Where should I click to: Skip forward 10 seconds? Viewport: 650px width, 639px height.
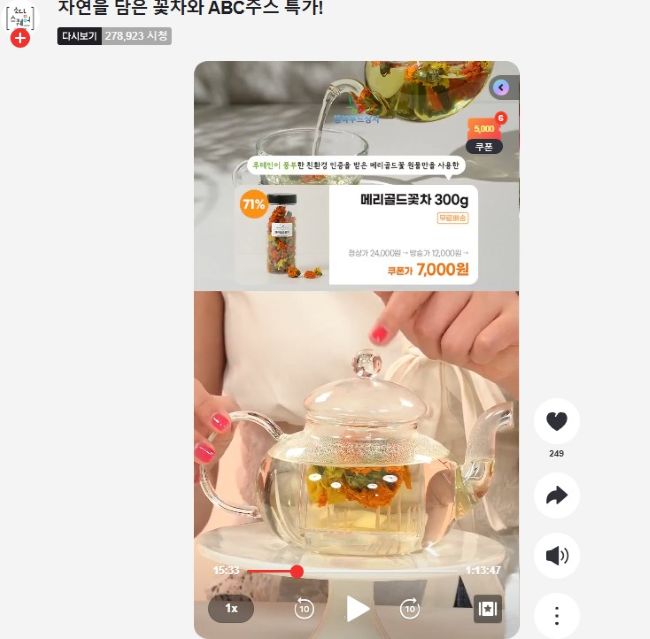click(x=409, y=608)
